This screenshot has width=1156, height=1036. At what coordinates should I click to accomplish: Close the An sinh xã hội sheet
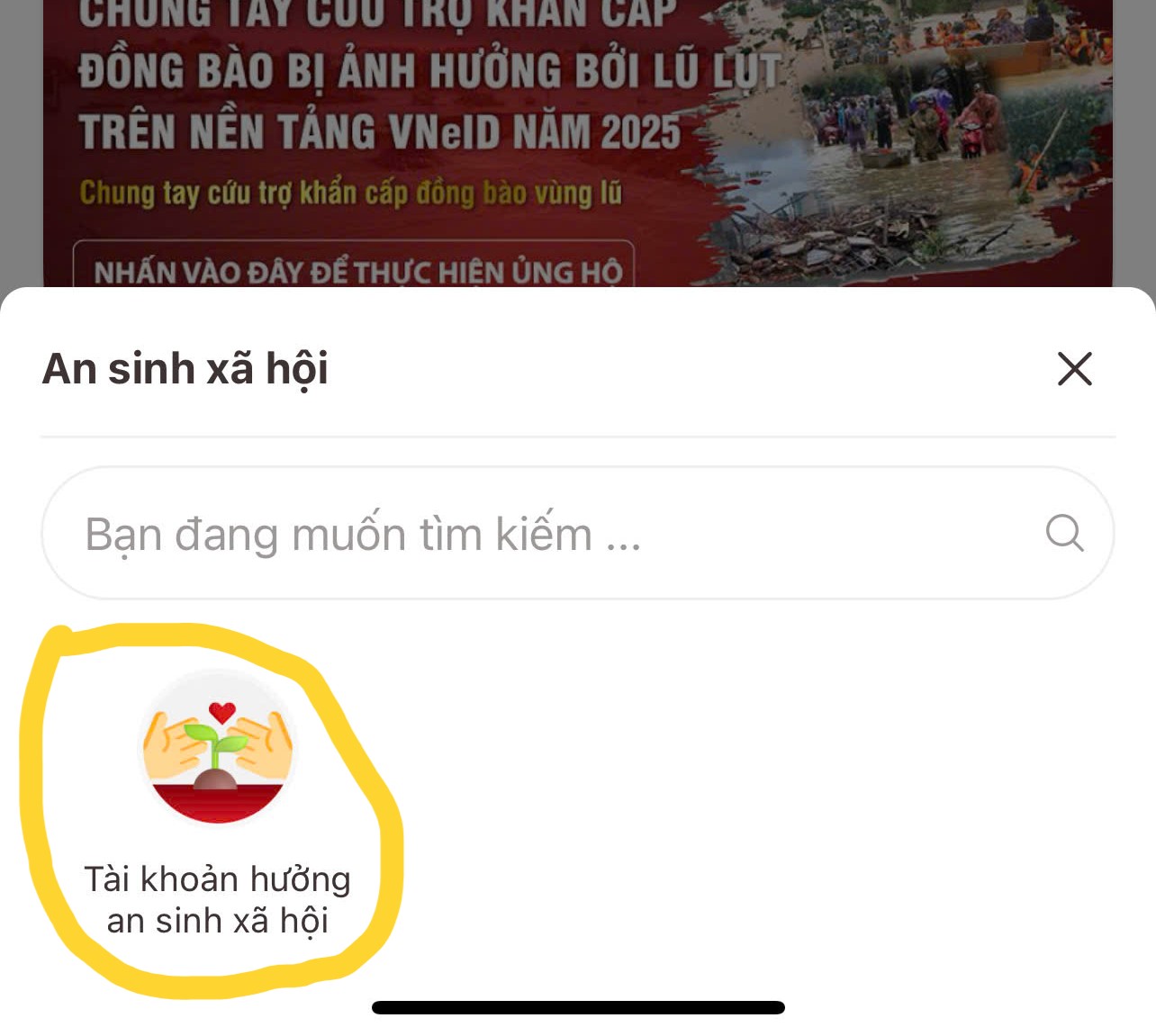pos(1074,369)
